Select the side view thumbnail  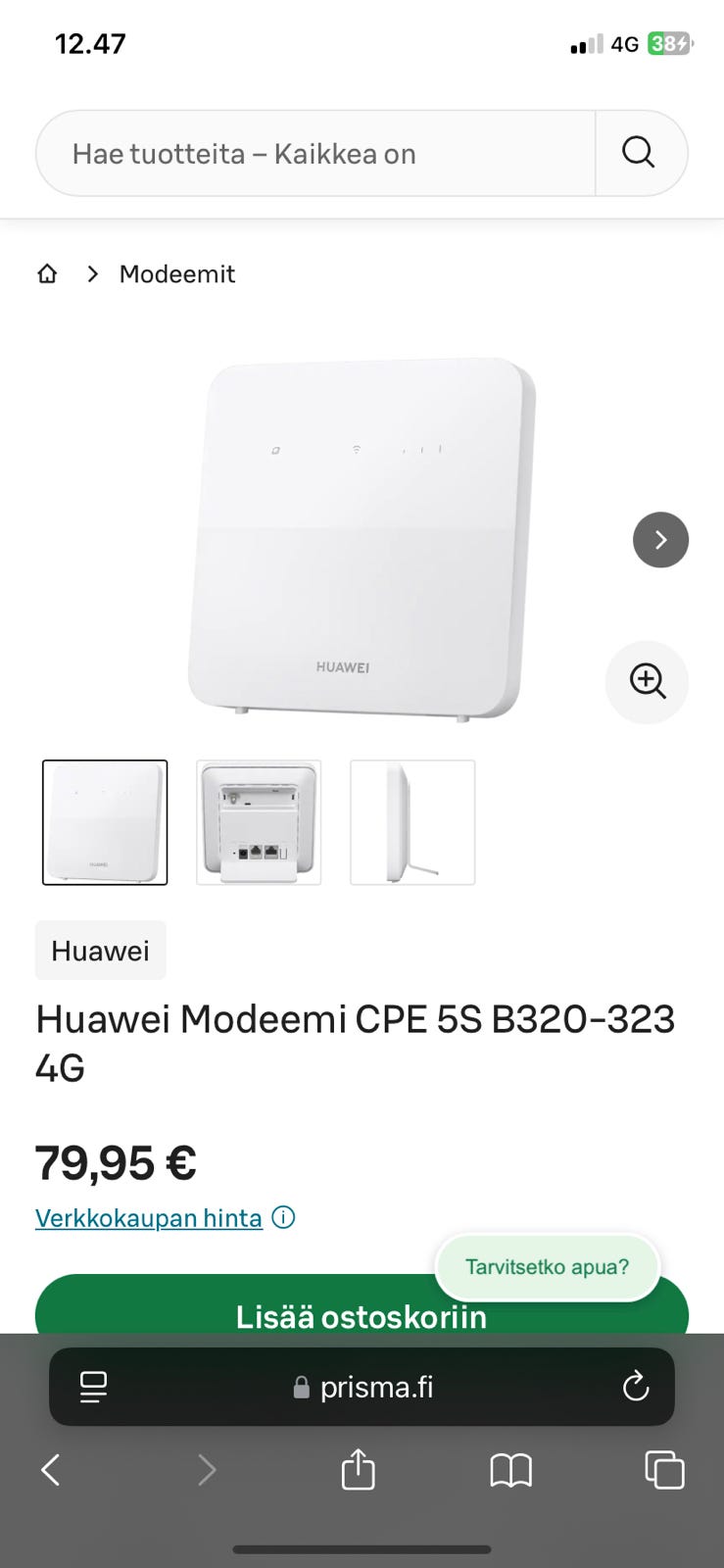click(412, 822)
